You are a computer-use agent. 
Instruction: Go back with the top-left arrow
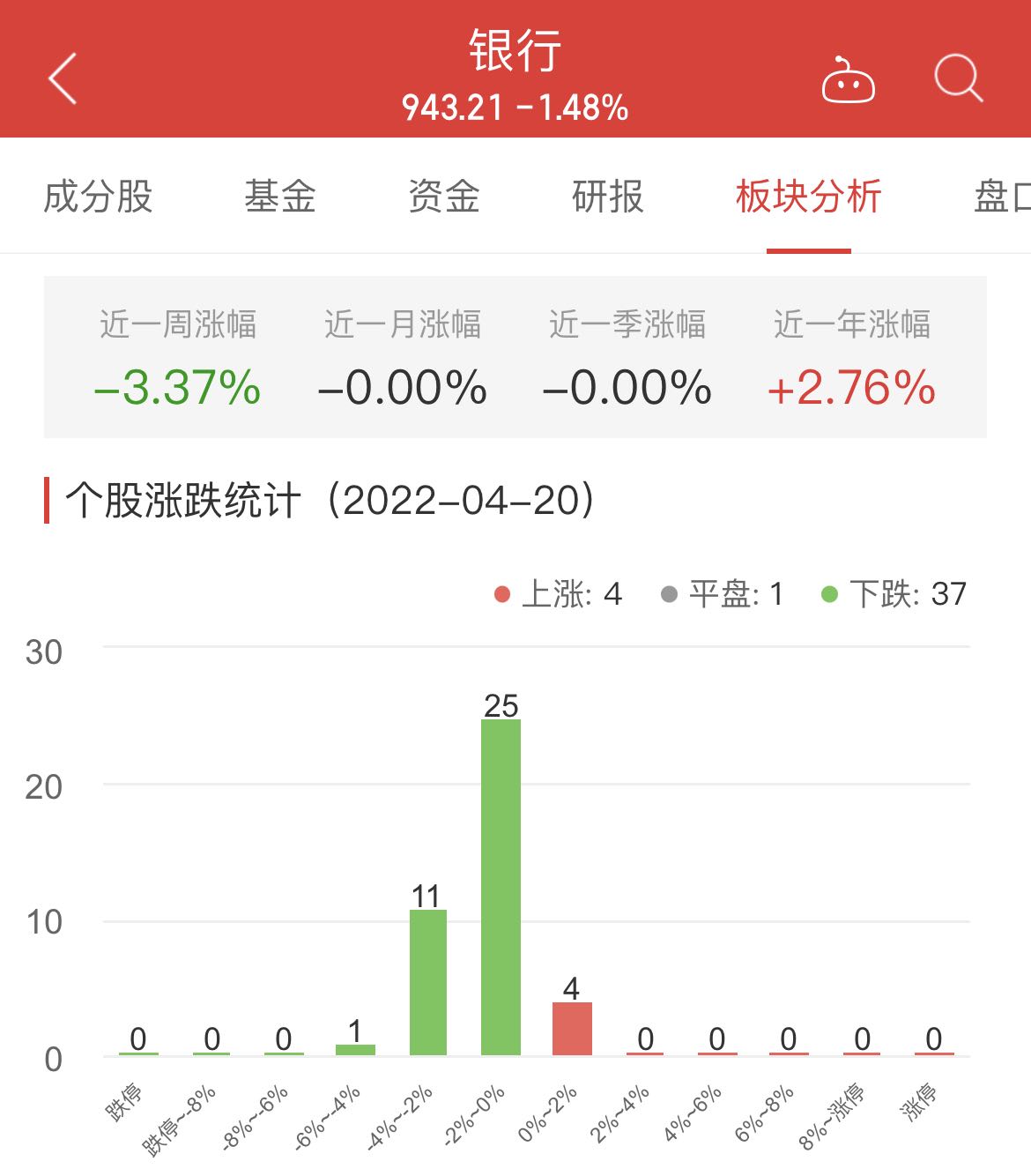(63, 78)
